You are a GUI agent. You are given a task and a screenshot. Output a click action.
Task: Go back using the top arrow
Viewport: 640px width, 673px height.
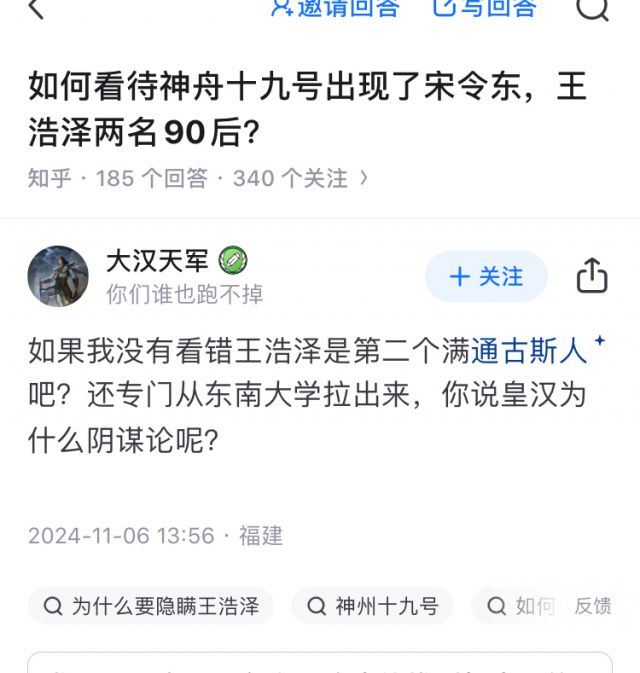(x=37, y=8)
